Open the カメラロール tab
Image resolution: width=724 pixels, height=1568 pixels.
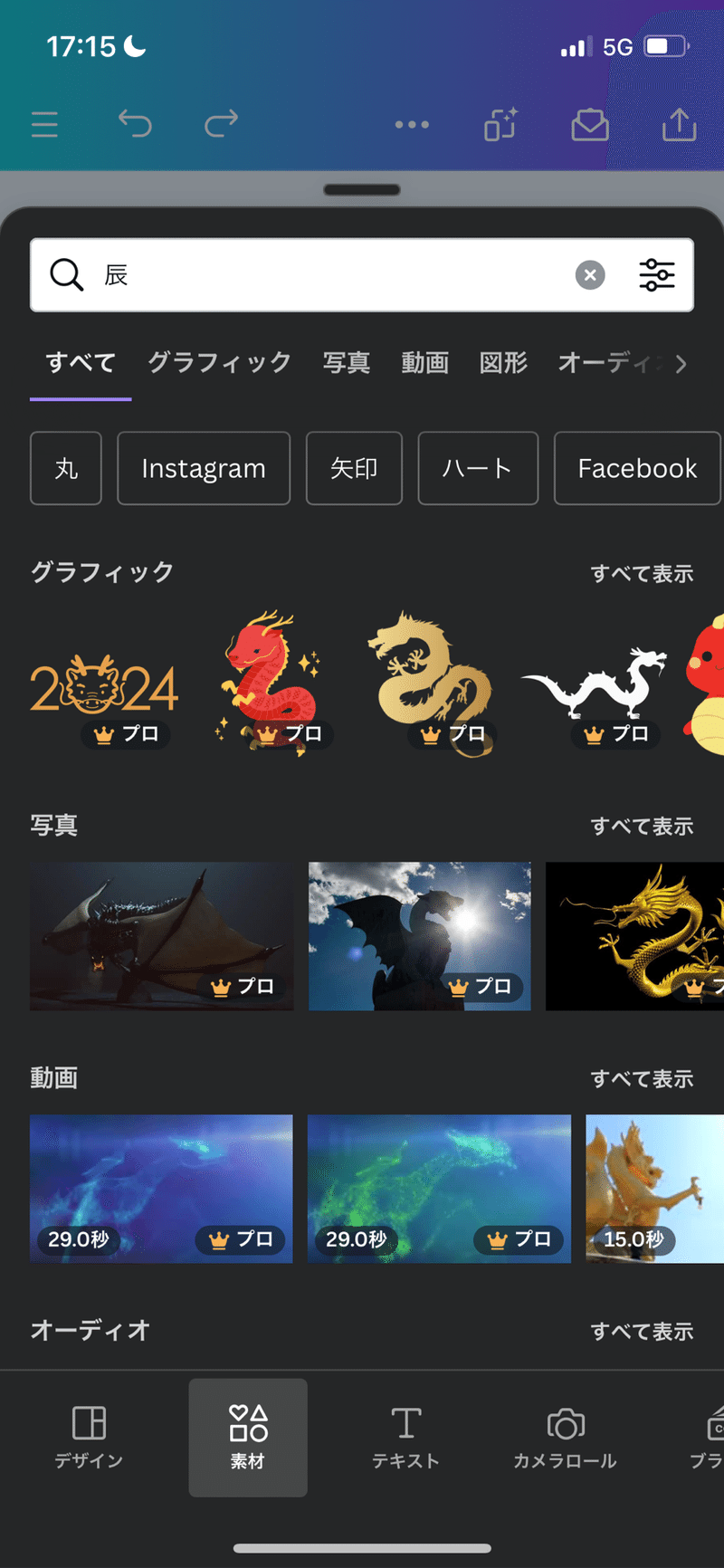tap(565, 1437)
